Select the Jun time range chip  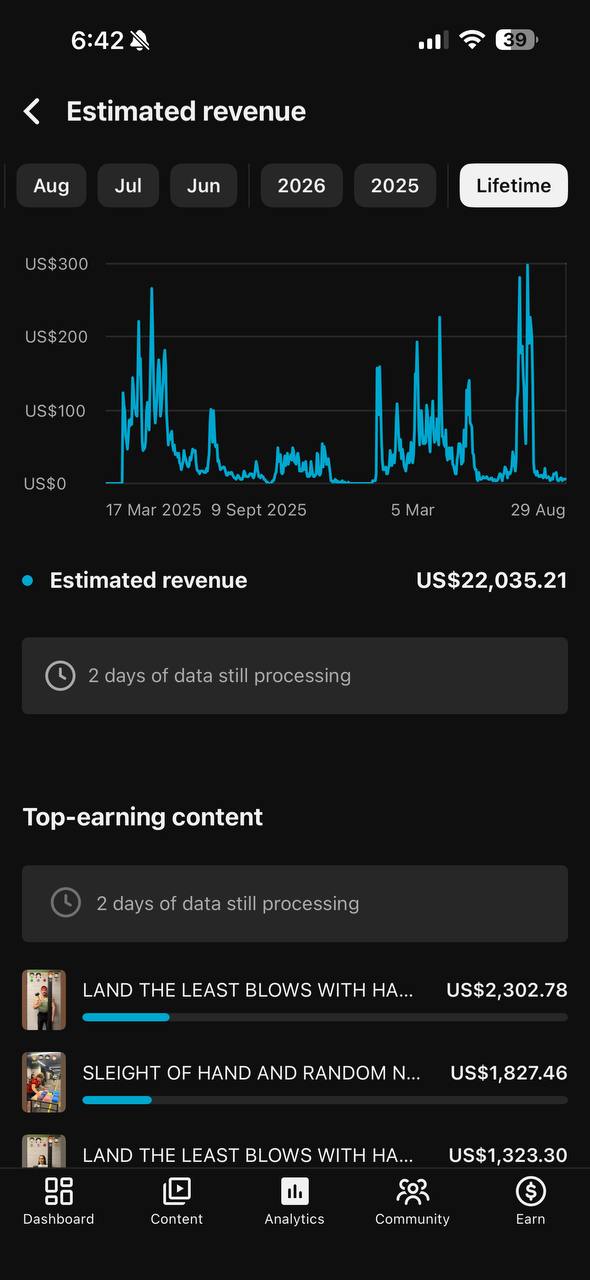(x=204, y=186)
